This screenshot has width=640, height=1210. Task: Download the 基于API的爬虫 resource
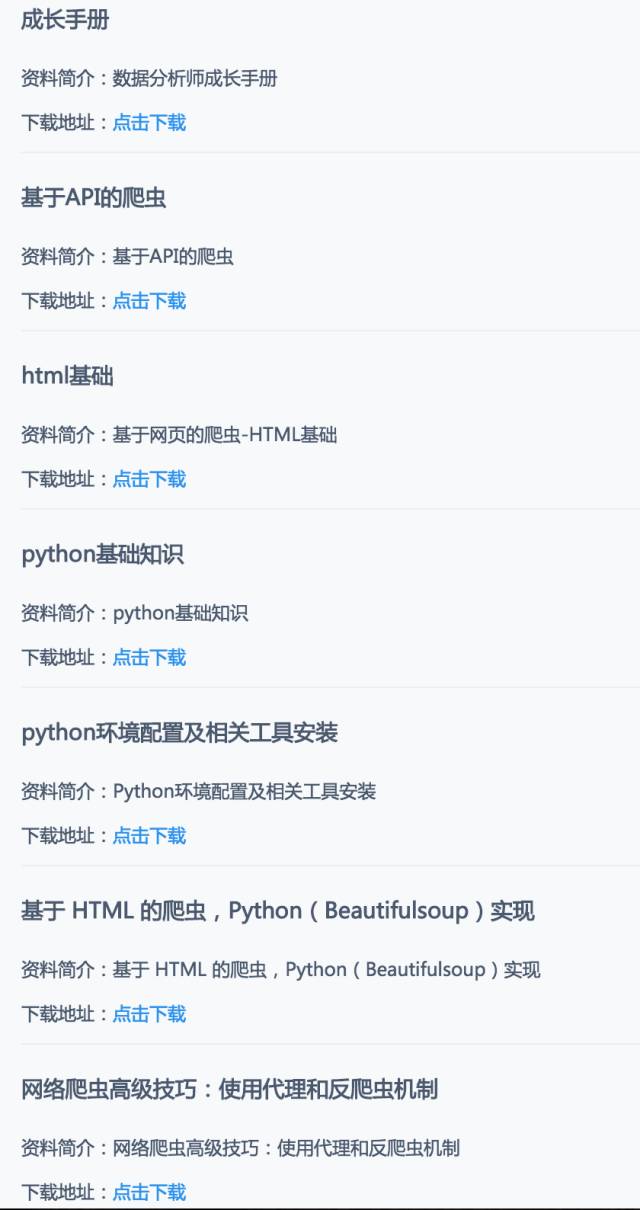[149, 301]
